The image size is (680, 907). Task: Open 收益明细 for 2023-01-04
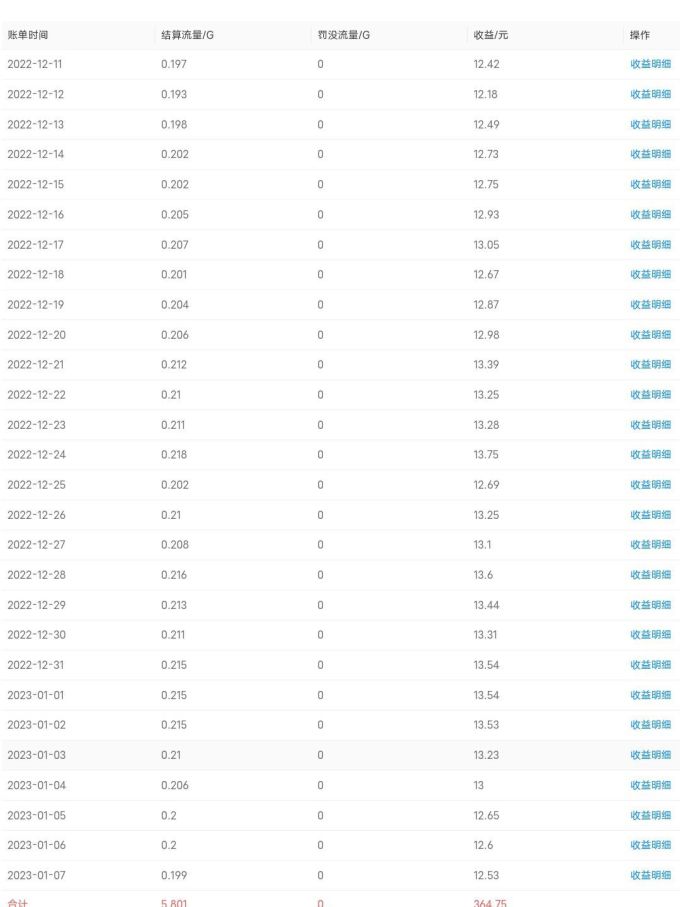tap(650, 785)
